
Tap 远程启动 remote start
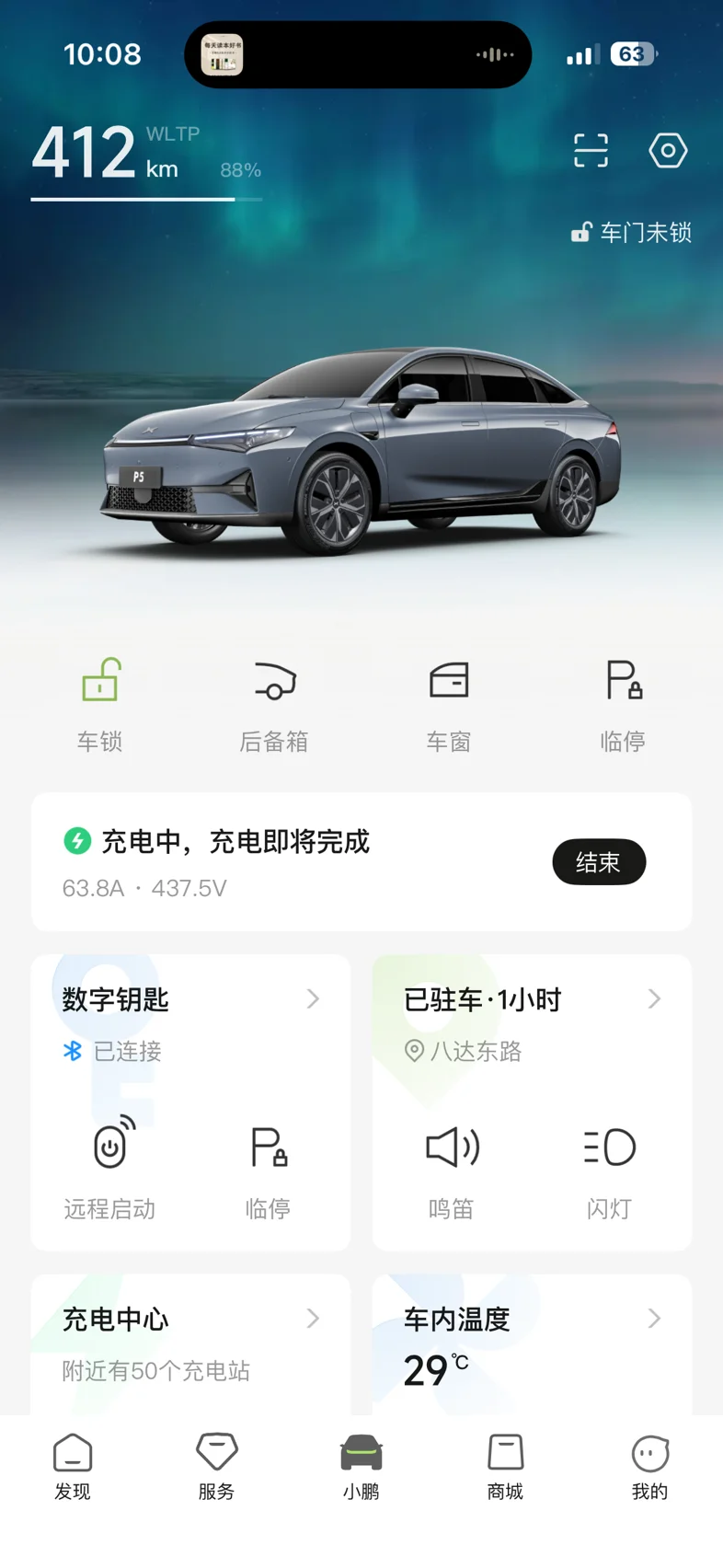pyautogui.click(x=110, y=1168)
